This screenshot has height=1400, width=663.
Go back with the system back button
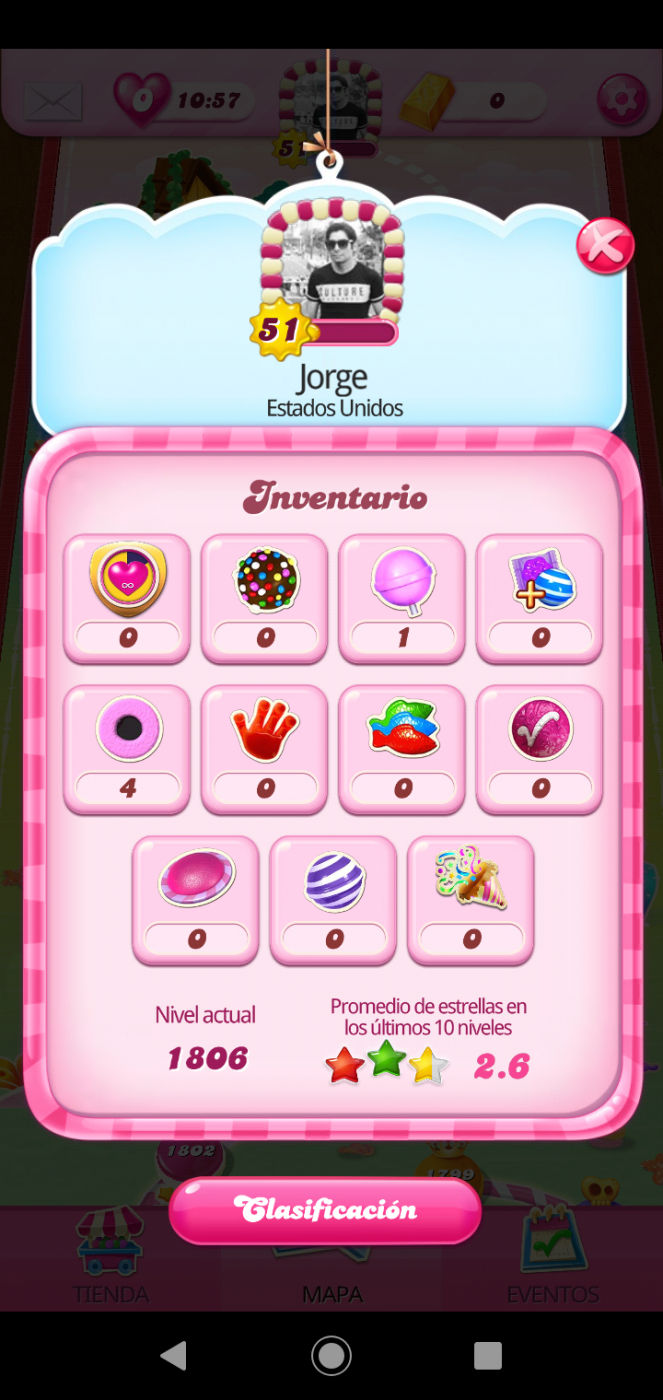174,1355
